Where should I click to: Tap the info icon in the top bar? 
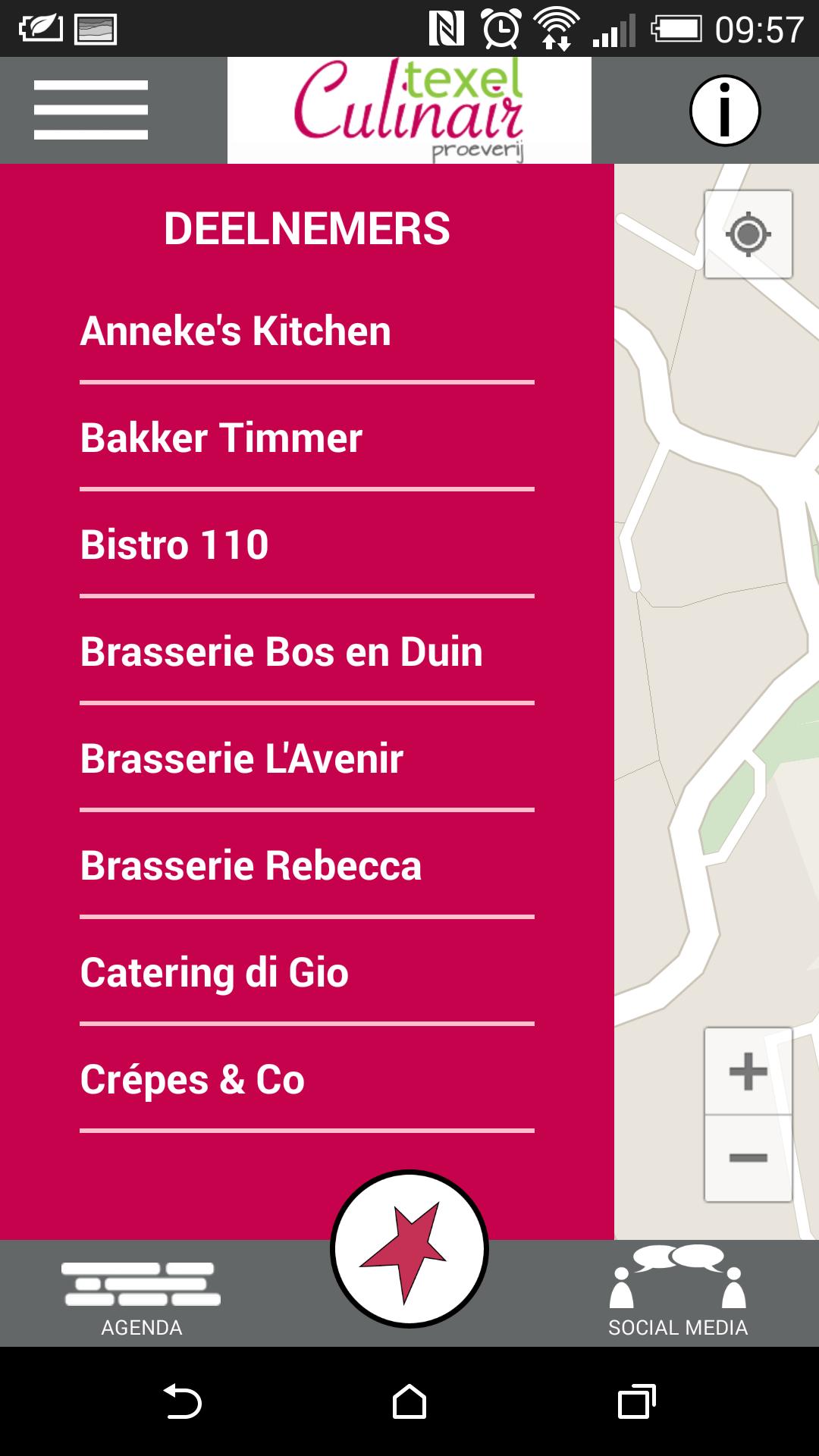tap(724, 108)
